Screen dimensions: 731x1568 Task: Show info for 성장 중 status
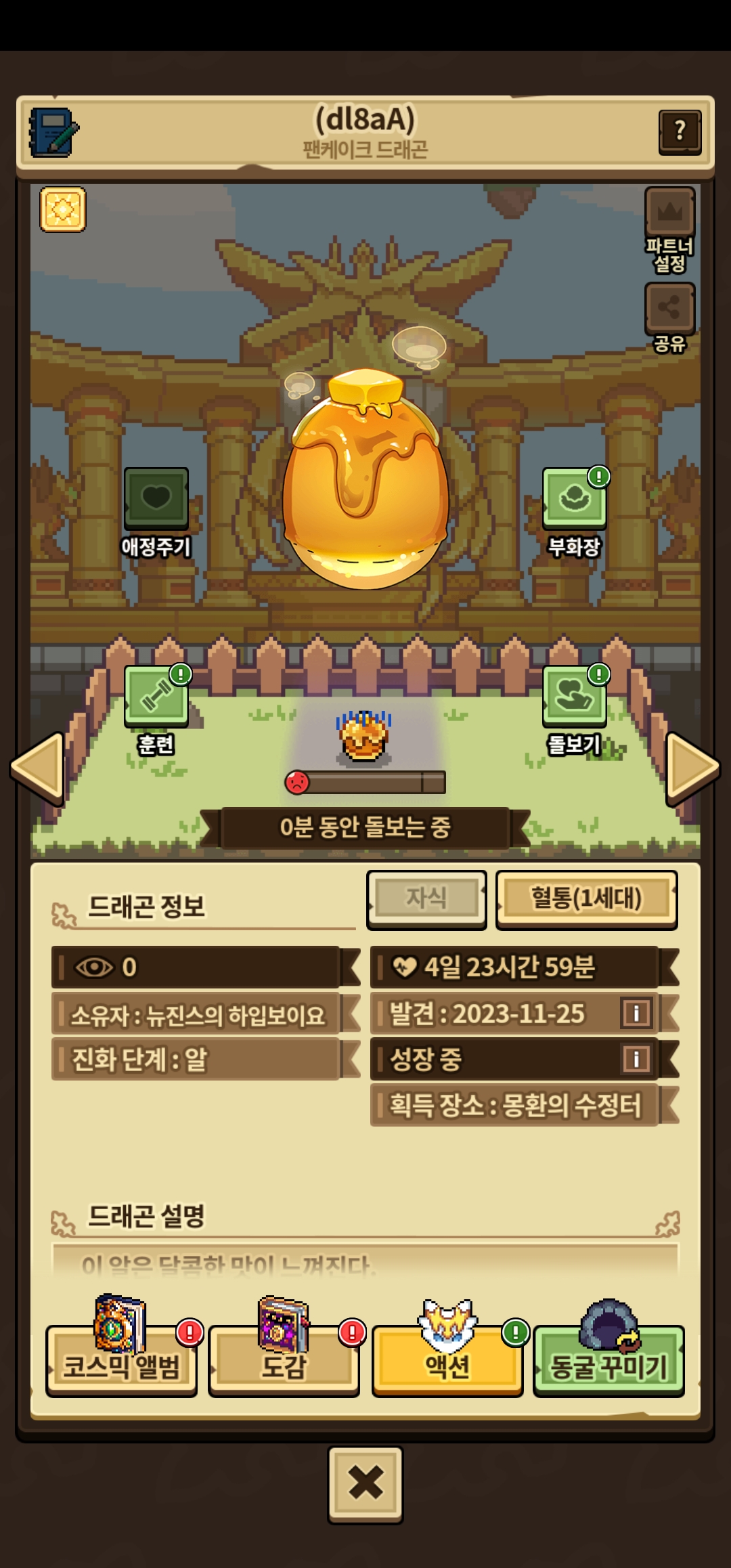[x=636, y=1059]
